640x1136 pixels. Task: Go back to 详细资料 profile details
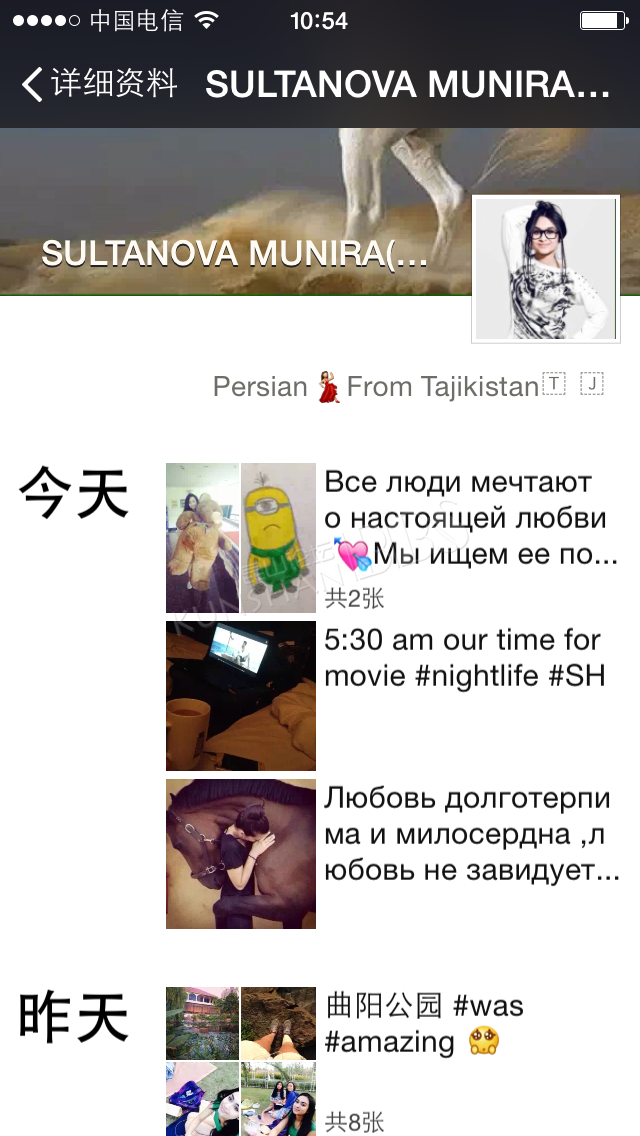[x=99, y=84]
